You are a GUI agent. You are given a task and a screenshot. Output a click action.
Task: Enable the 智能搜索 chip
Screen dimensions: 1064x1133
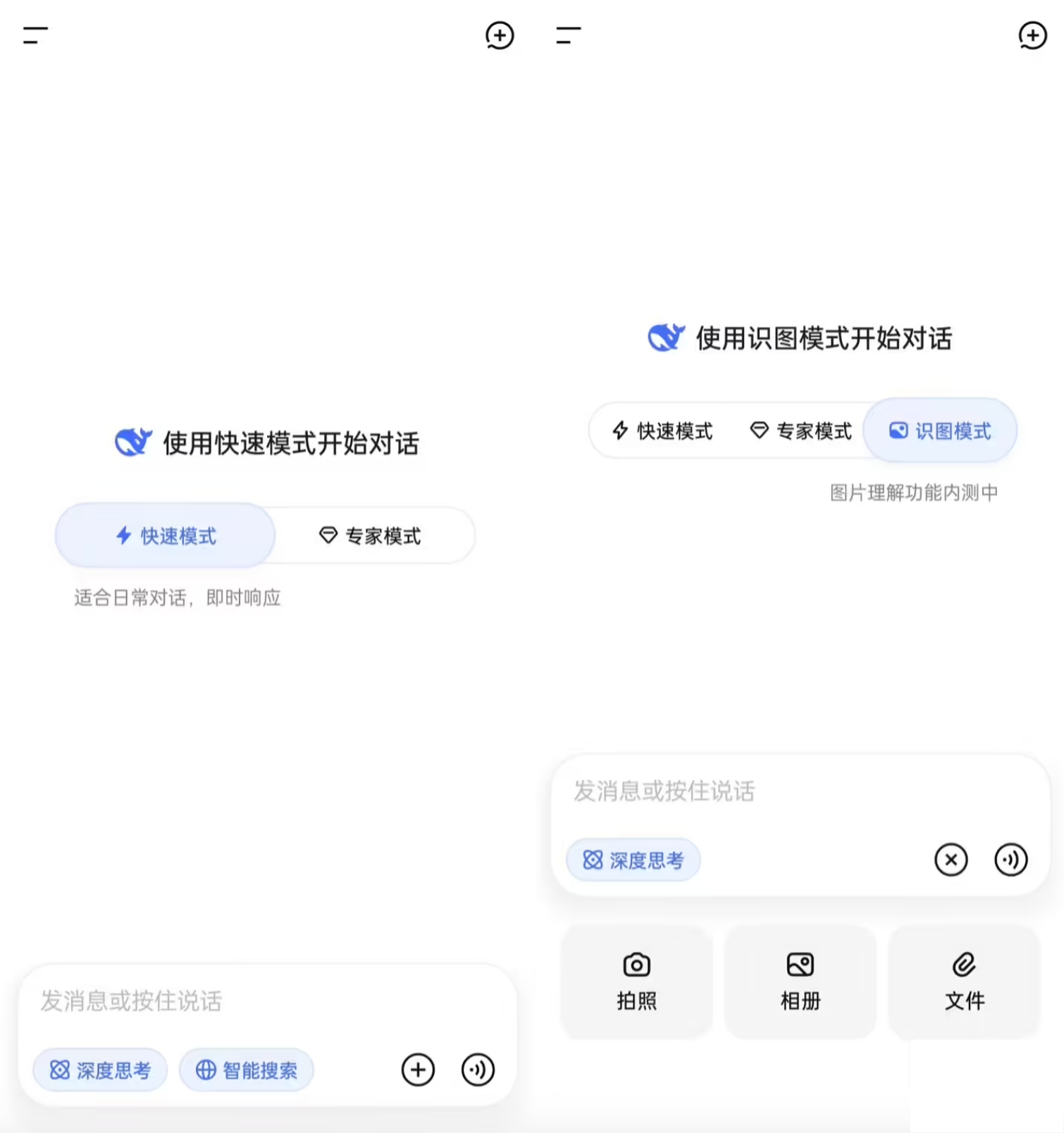coord(247,1070)
